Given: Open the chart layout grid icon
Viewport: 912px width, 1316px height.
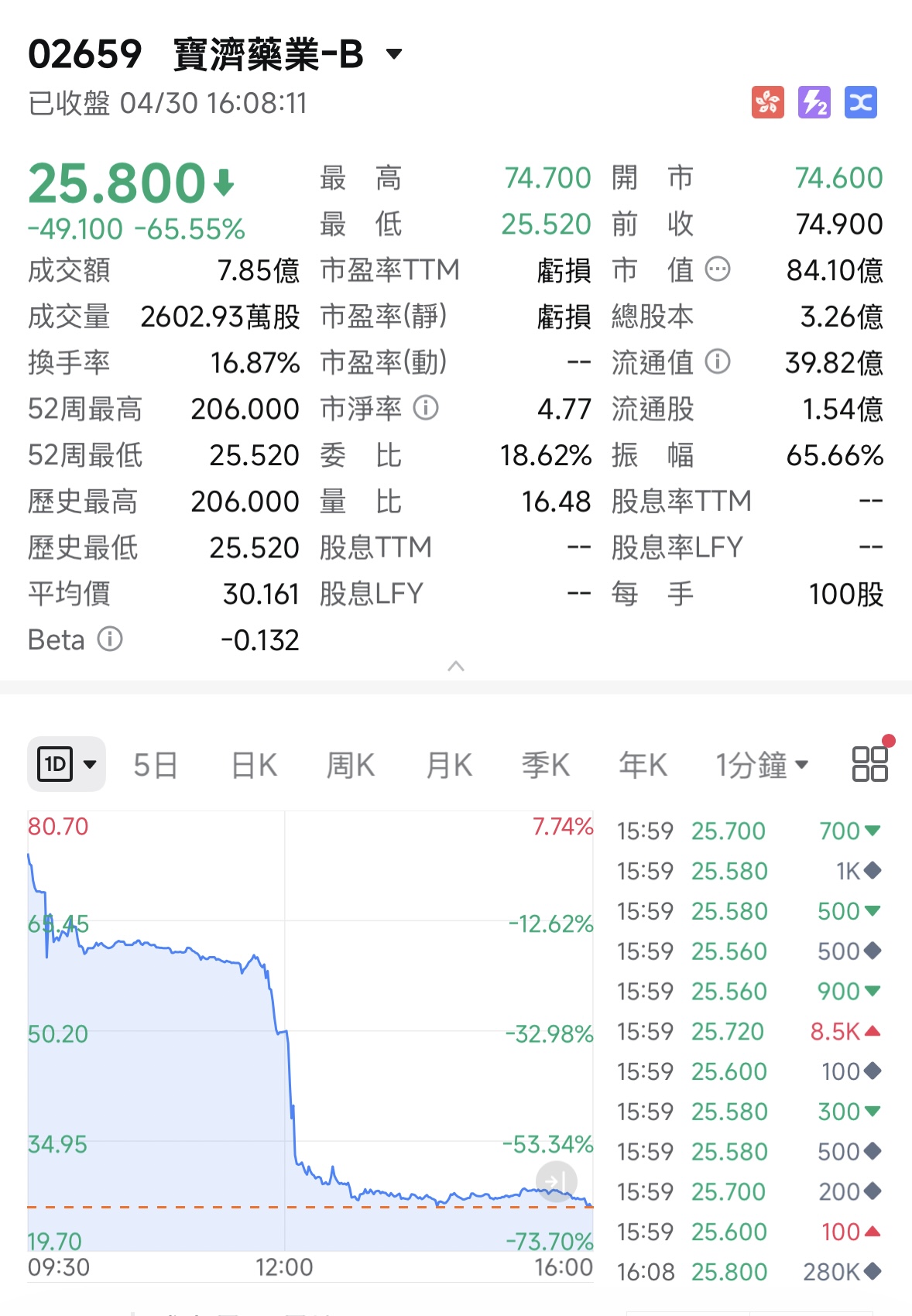Looking at the screenshot, I should [869, 763].
